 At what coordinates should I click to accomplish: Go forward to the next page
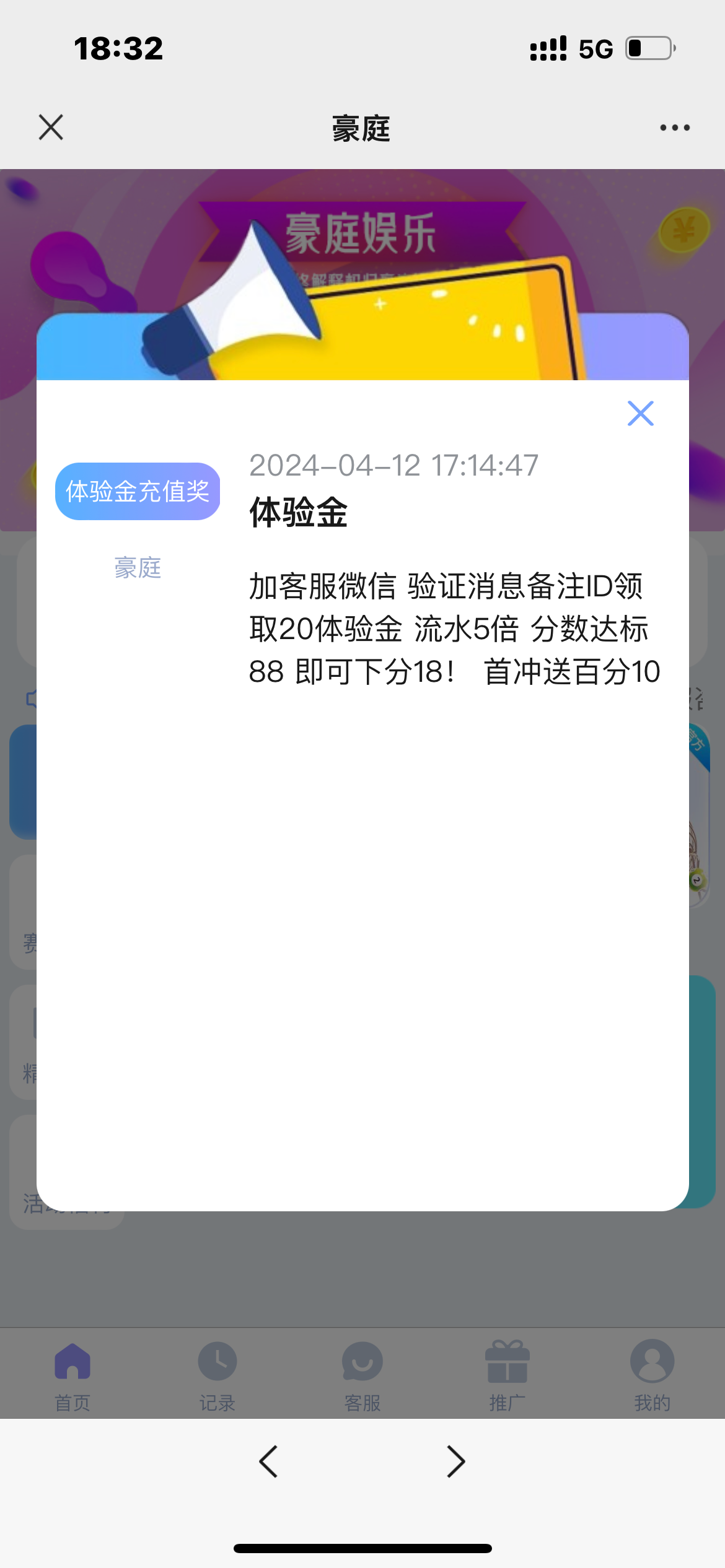click(456, 1462)
